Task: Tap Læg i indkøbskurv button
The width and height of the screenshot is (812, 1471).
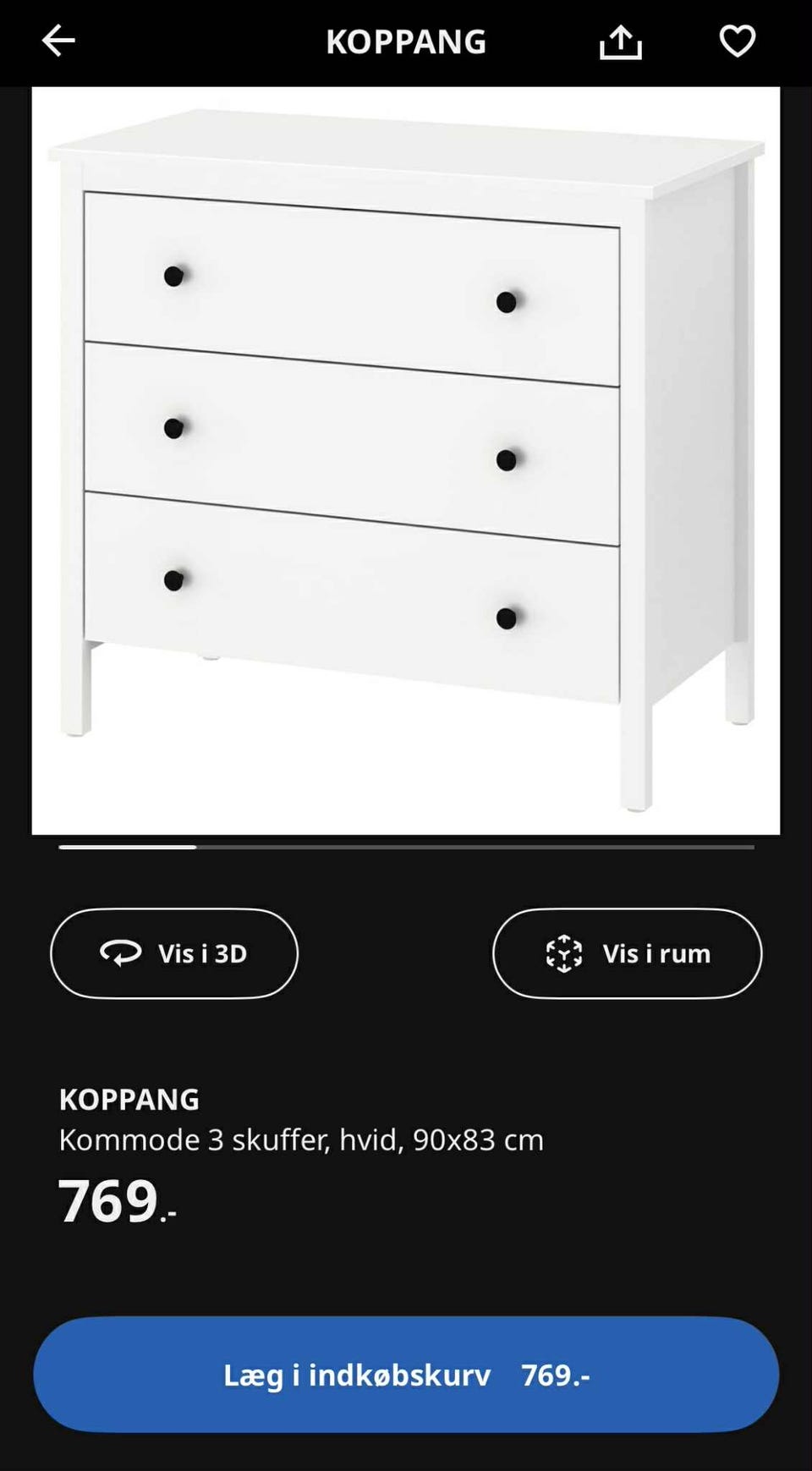Action: click(406, 1375)
